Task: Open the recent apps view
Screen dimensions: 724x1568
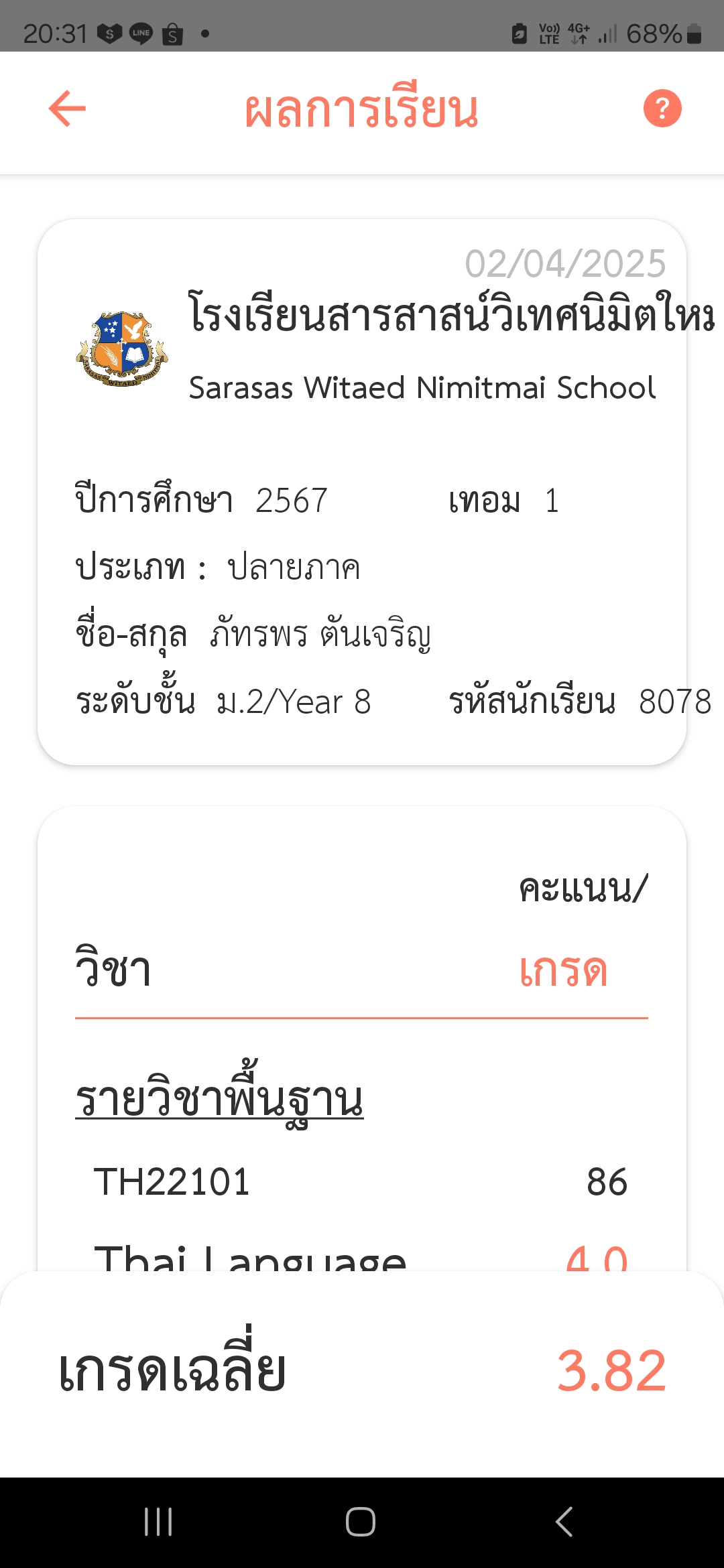Action: point(158,1521)
